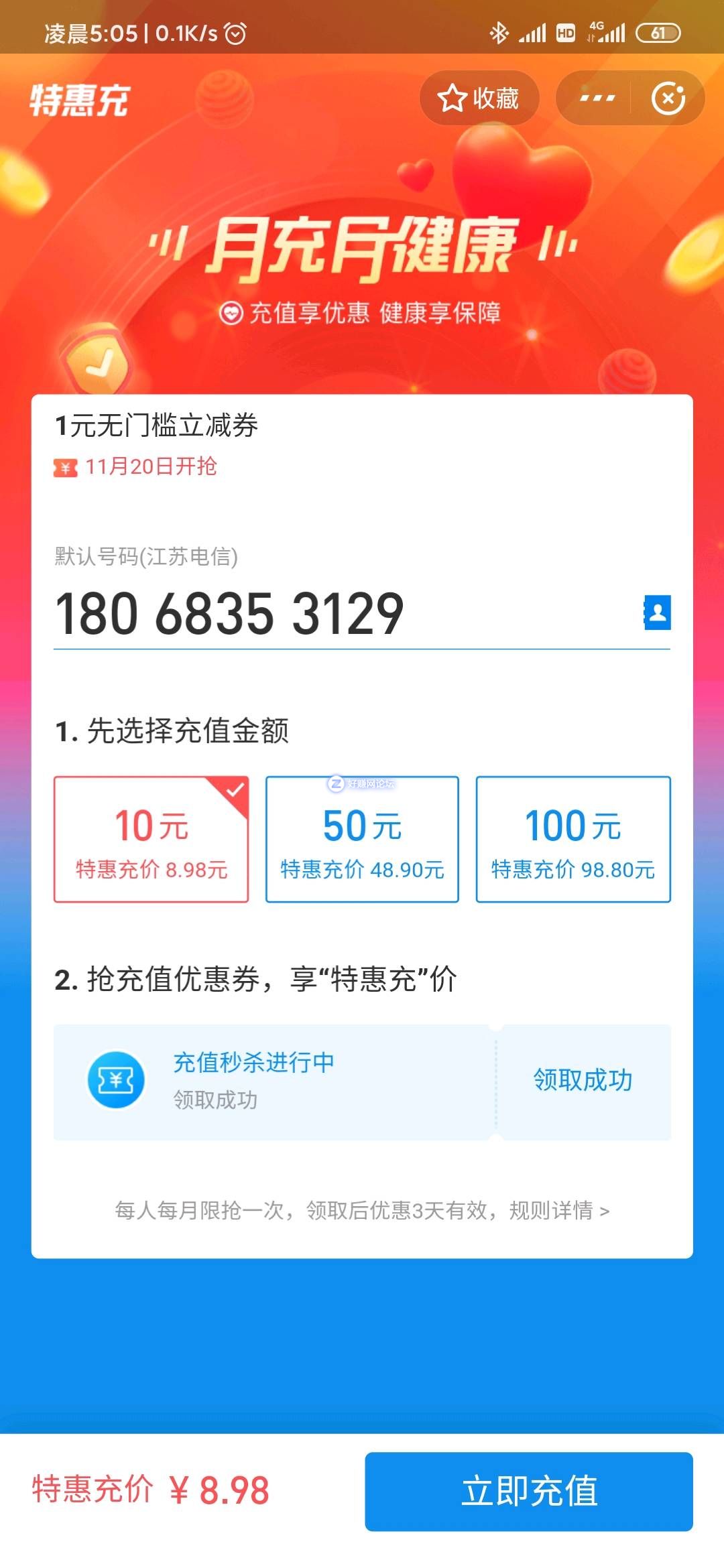Select the 50元 recharge amount
The image size is (724, 1568).
click(x=362, y=839)
